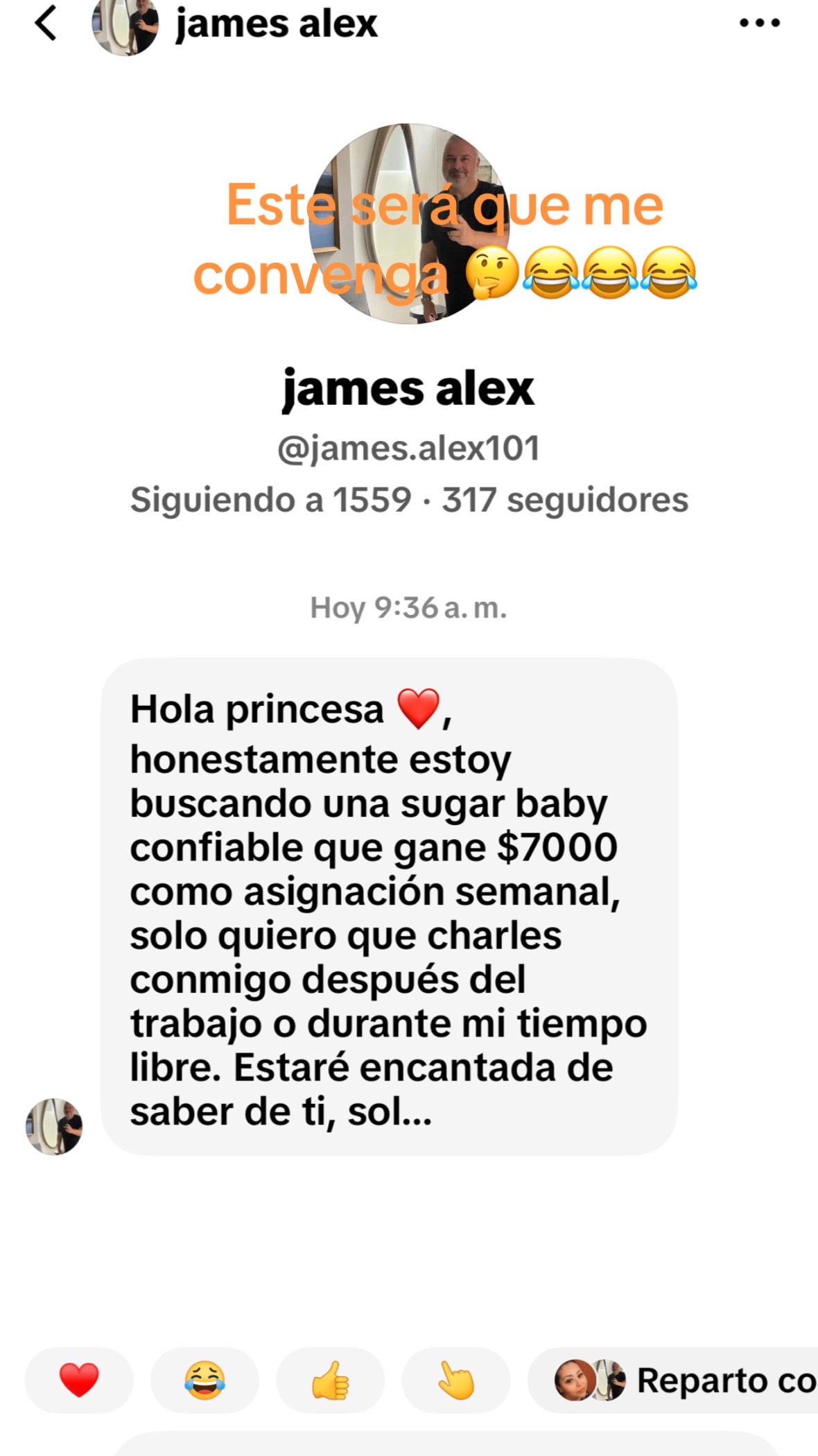The image size is (818, 1456).
Task: Tap small avatar beside the message
Action: click(x=54, y=1127)
